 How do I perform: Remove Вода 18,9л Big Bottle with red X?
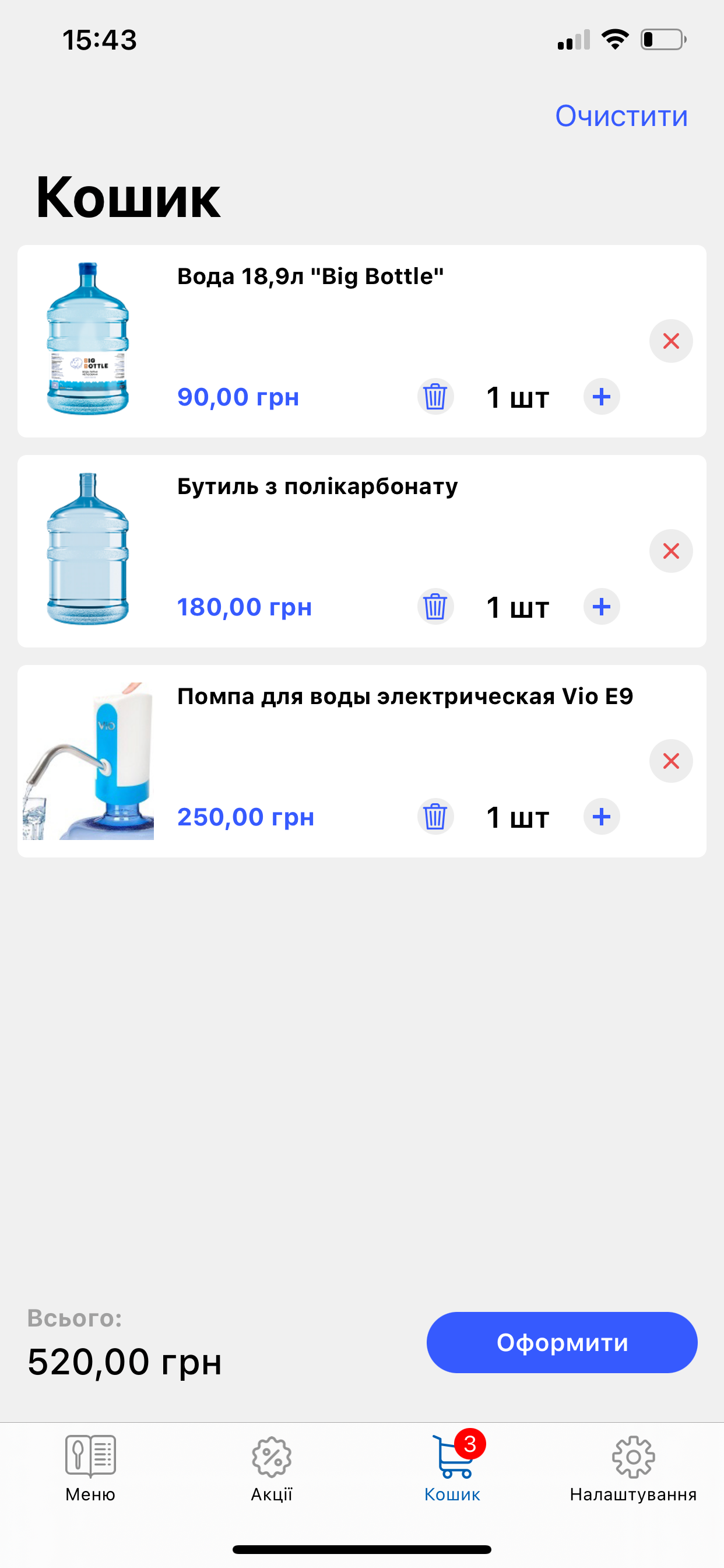[x=670, y=341]
